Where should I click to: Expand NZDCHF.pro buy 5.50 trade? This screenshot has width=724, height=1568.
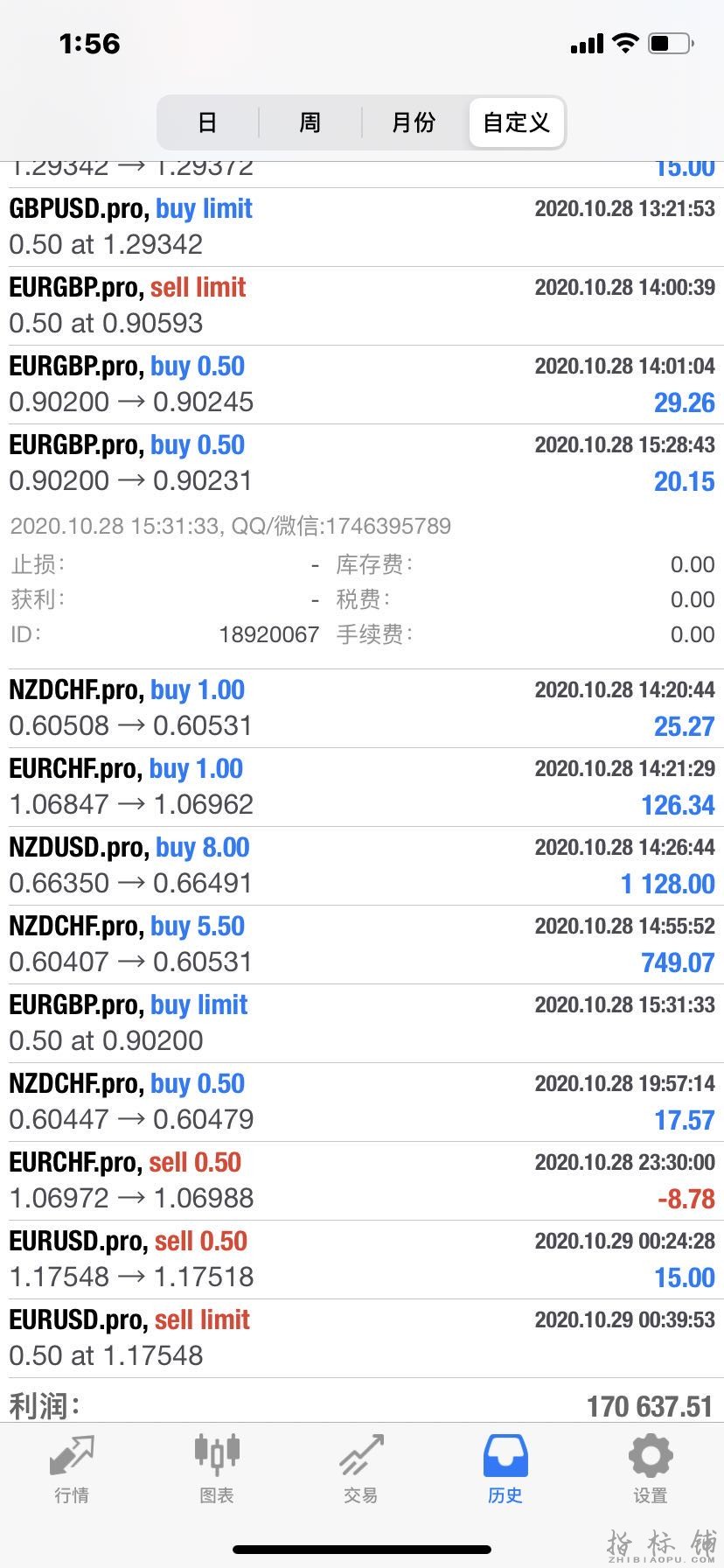click(362, 944)
